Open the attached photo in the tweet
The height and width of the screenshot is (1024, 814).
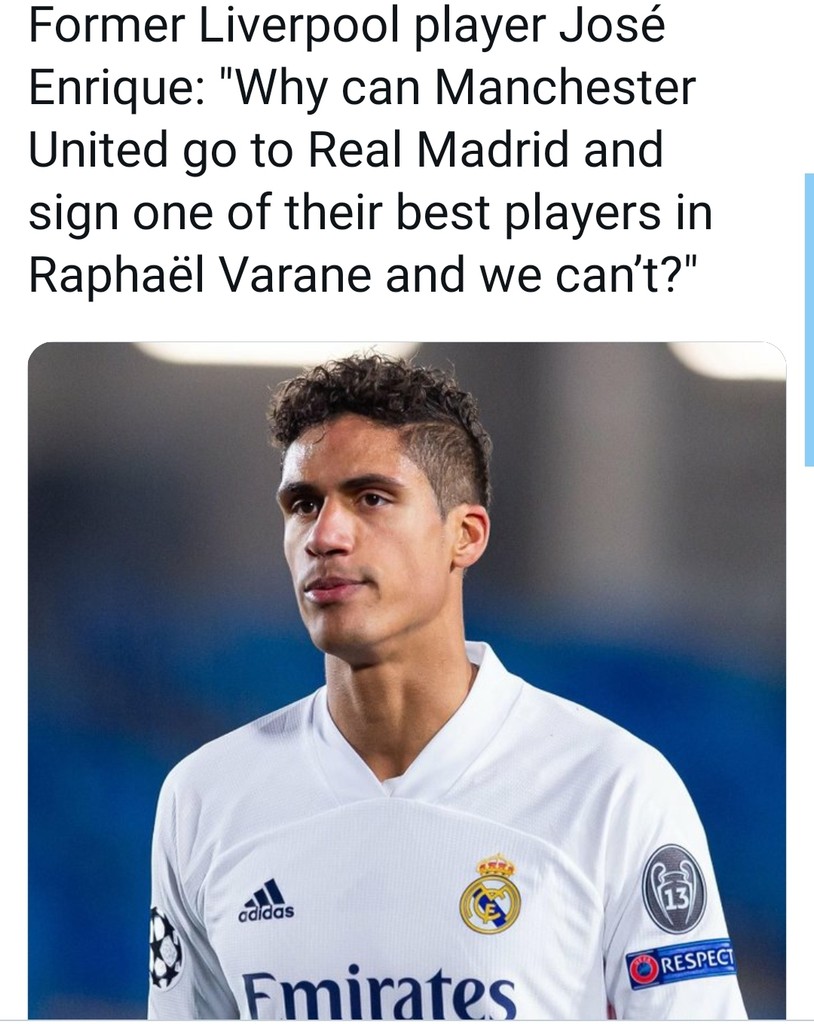click(x=406, y=680)
